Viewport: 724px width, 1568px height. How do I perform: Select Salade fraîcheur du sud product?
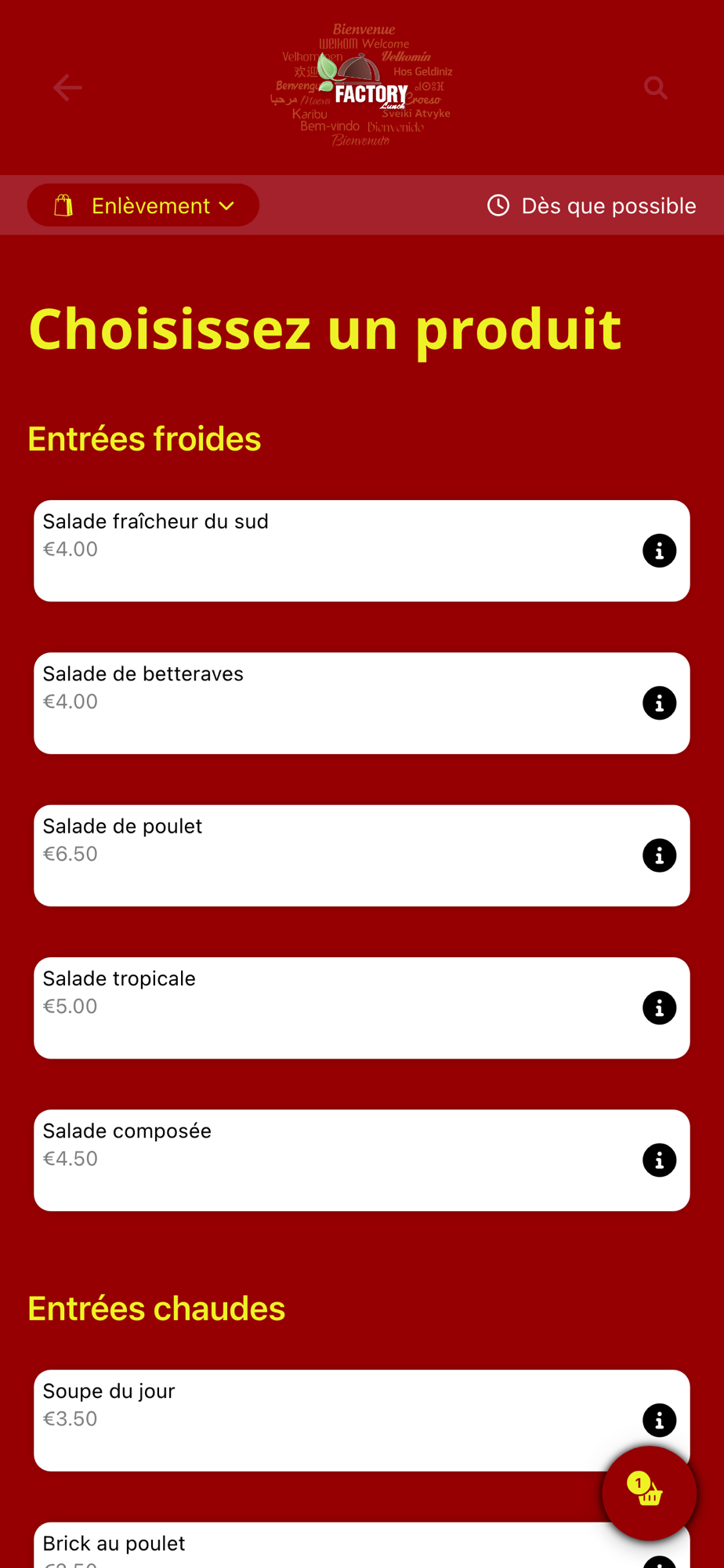pos(313,550)
